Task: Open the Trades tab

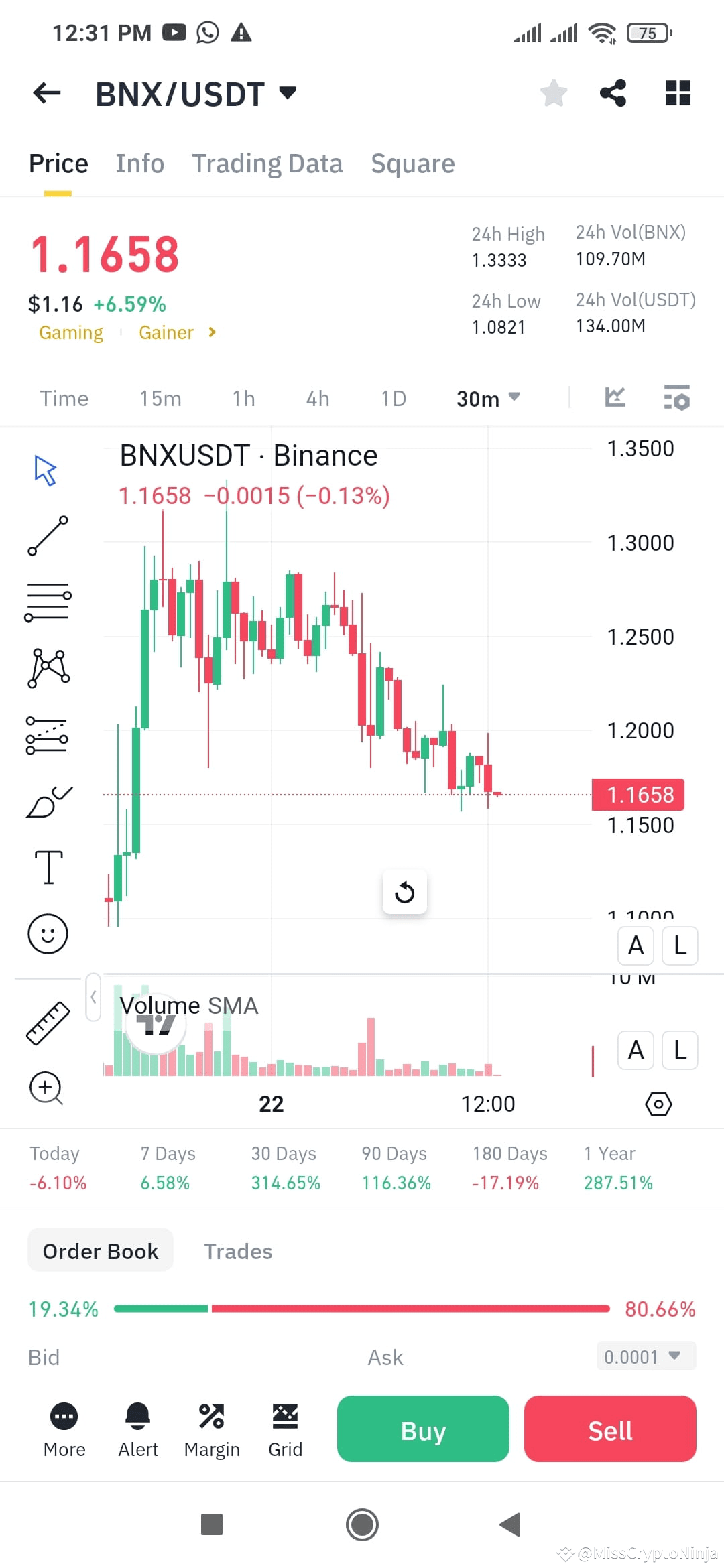Action: 237,1251
